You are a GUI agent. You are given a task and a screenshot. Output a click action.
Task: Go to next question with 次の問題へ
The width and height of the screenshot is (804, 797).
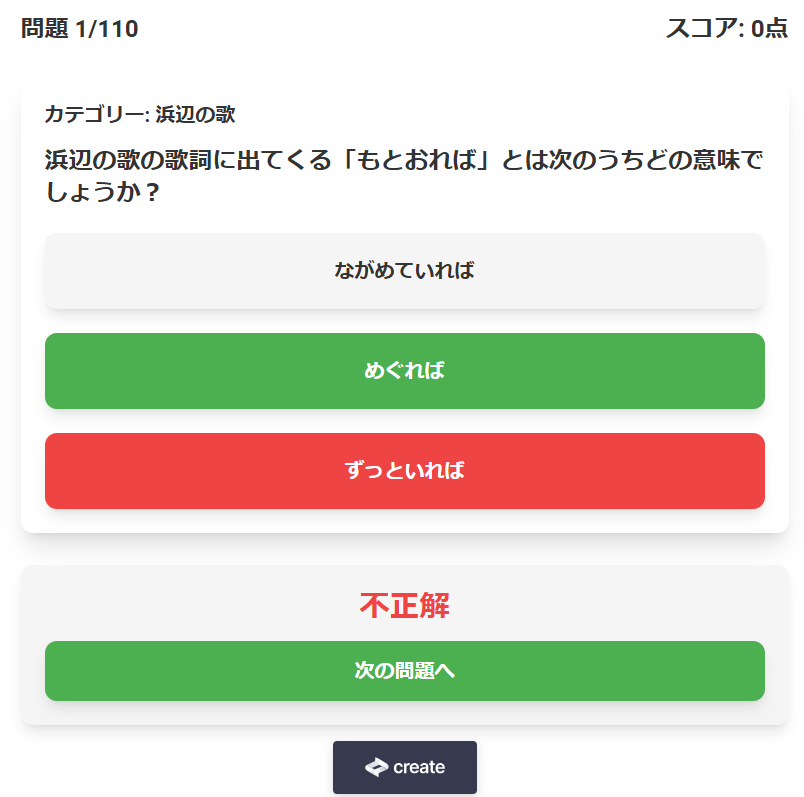click(404, 671)
